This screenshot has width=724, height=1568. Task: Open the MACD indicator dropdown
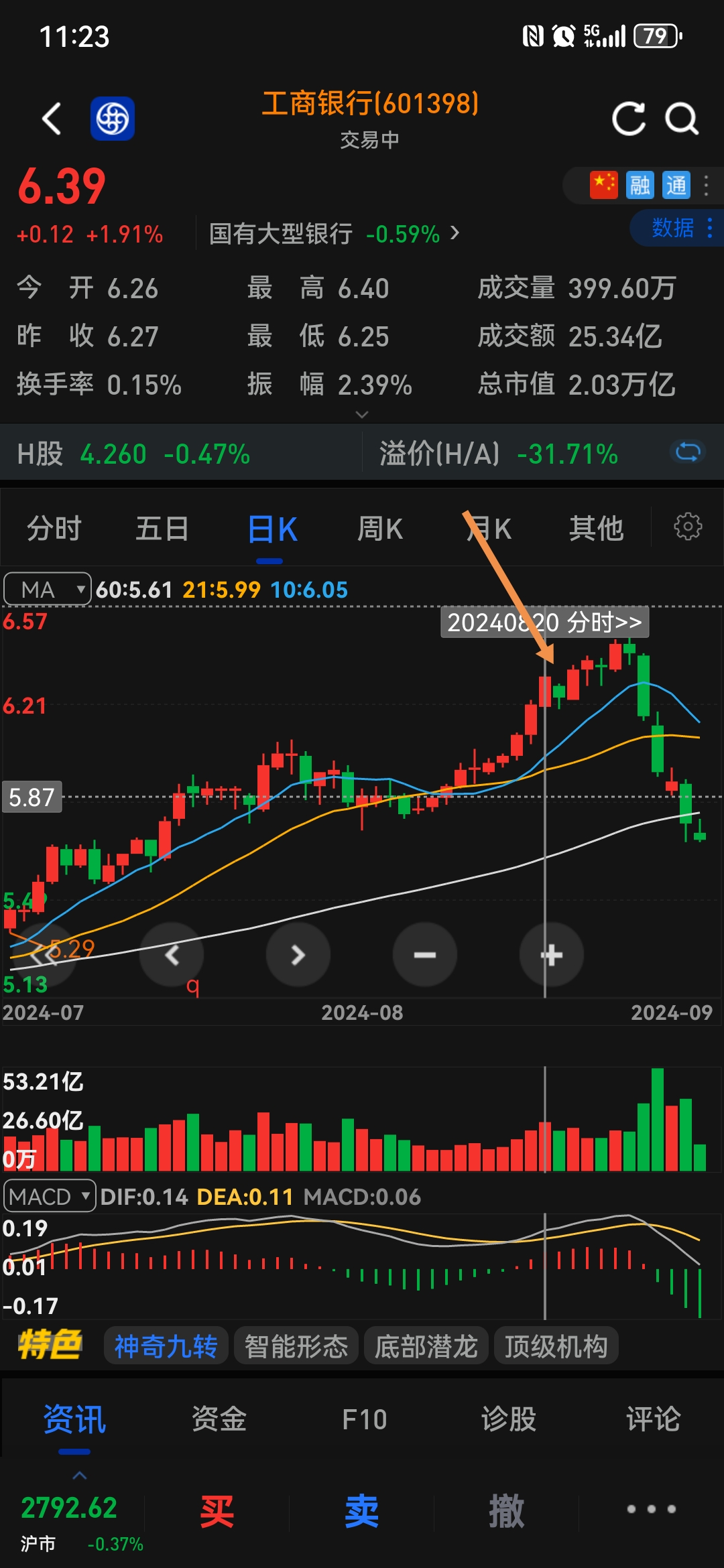click(50, 1196)
